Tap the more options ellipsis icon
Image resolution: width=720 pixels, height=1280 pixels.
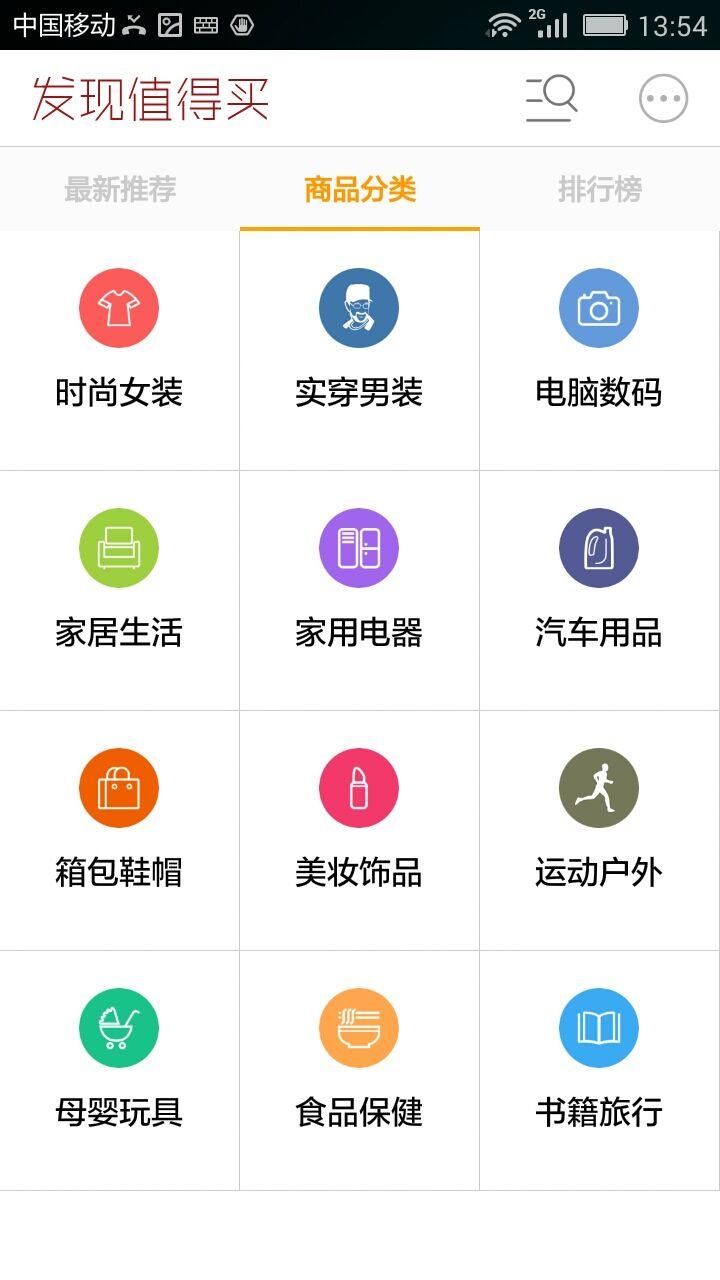[663, 97]
